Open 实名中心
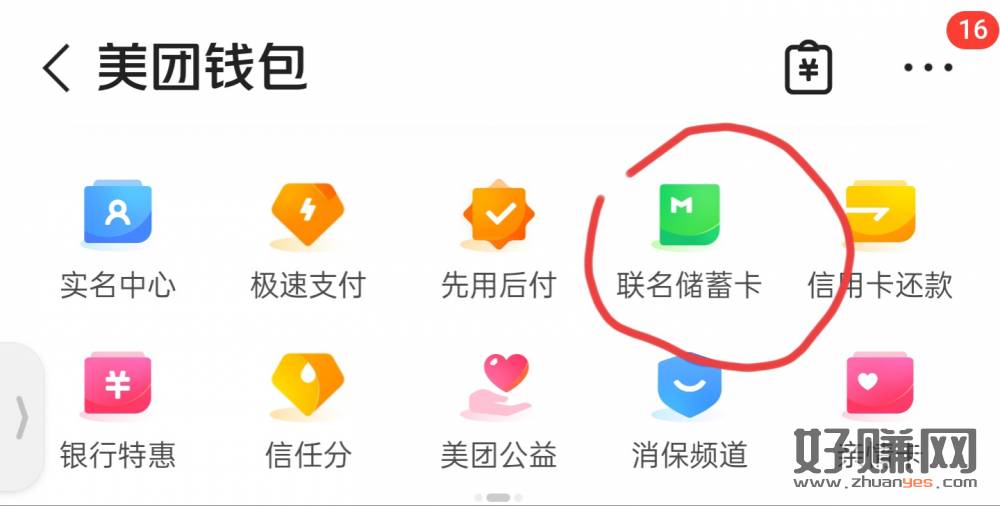 117,238
